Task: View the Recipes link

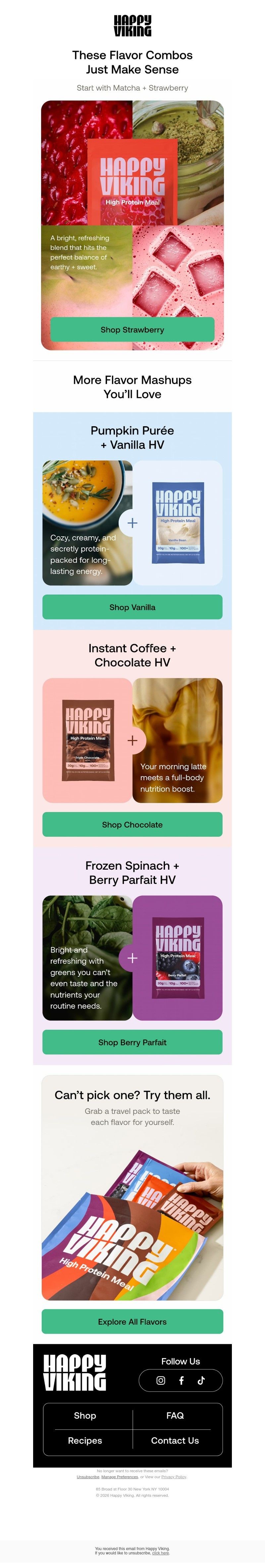Action: [85, 1440]
